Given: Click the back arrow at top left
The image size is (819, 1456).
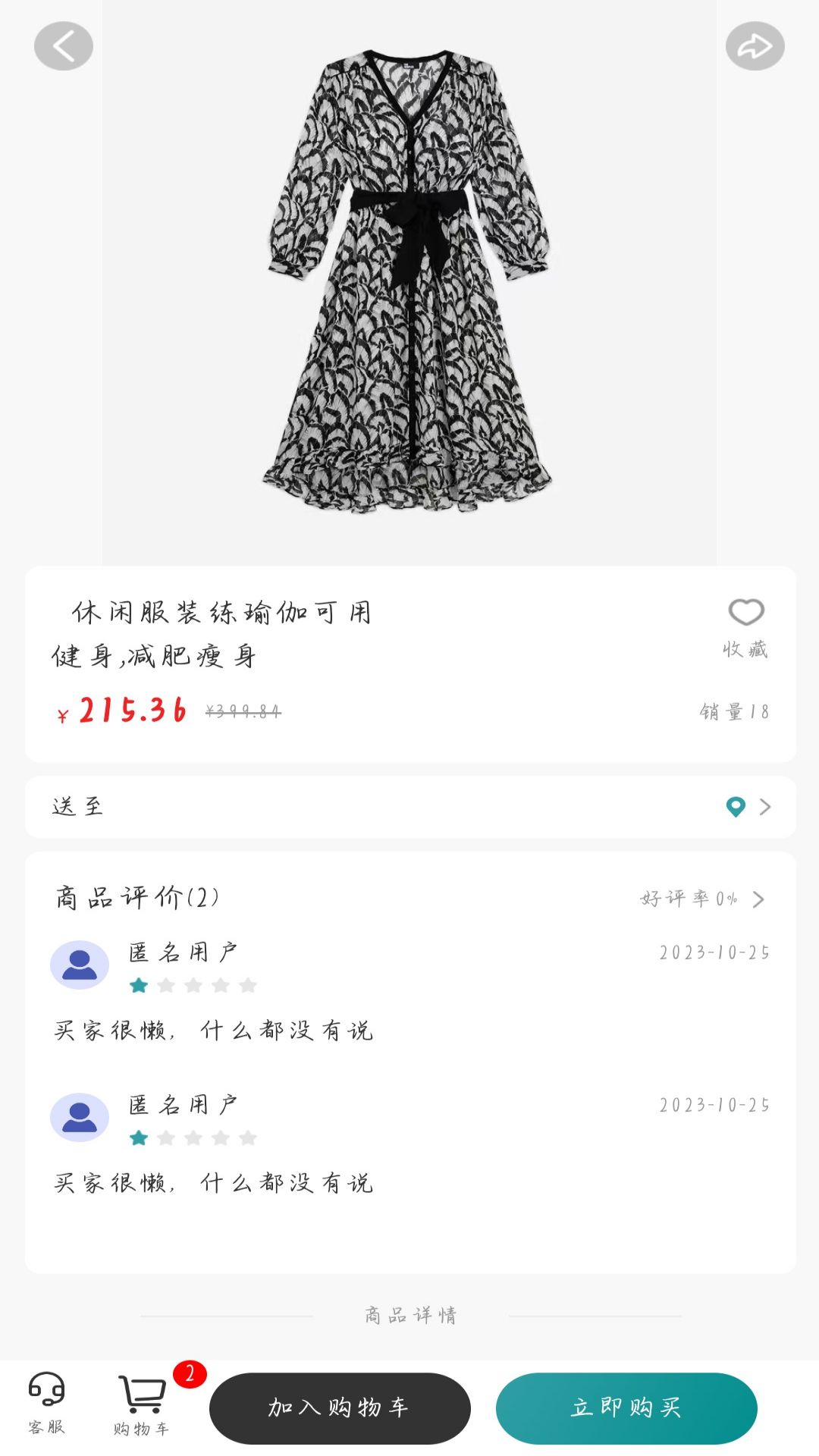Looking at the screenshot, I should (x=64, y=45).
